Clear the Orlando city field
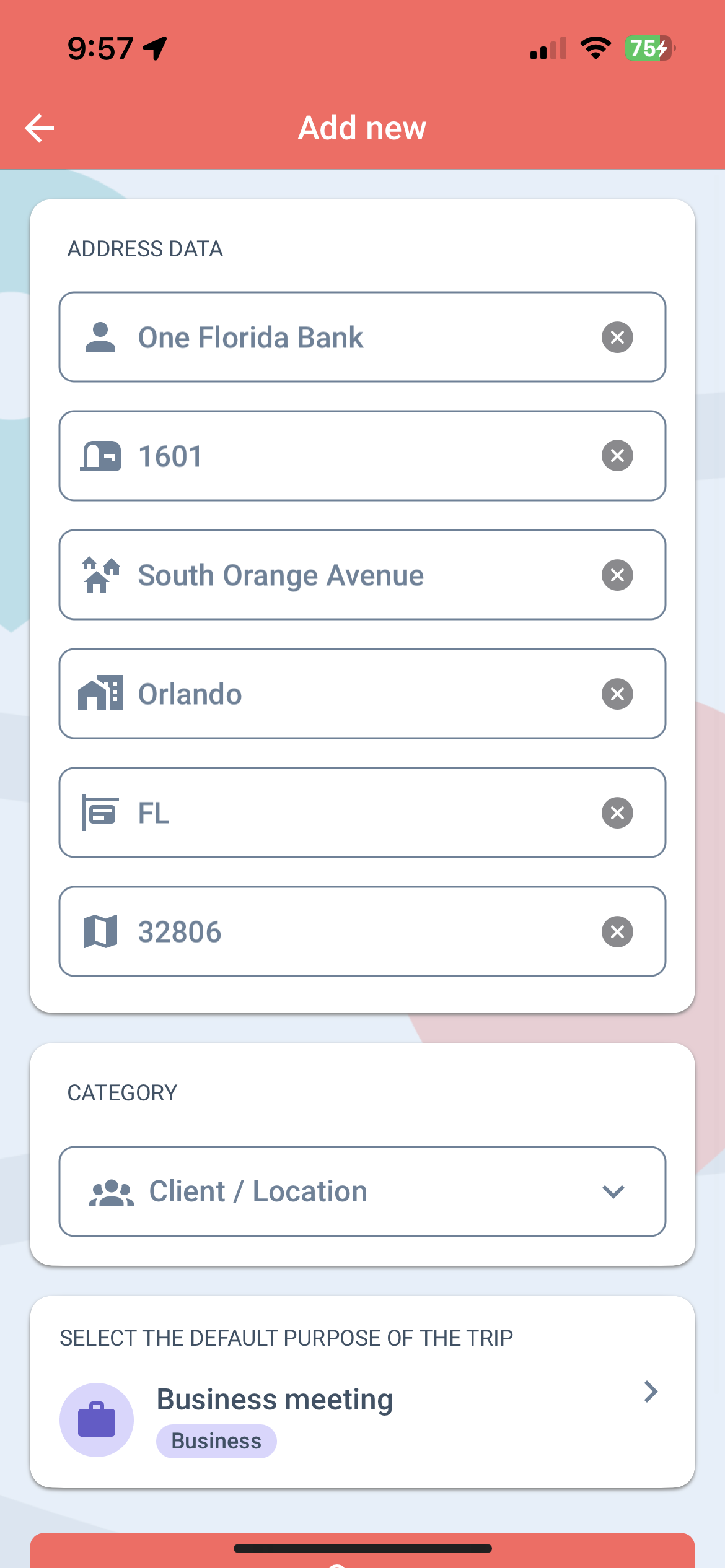This screenshot has width=725, height=1568. 617,694
